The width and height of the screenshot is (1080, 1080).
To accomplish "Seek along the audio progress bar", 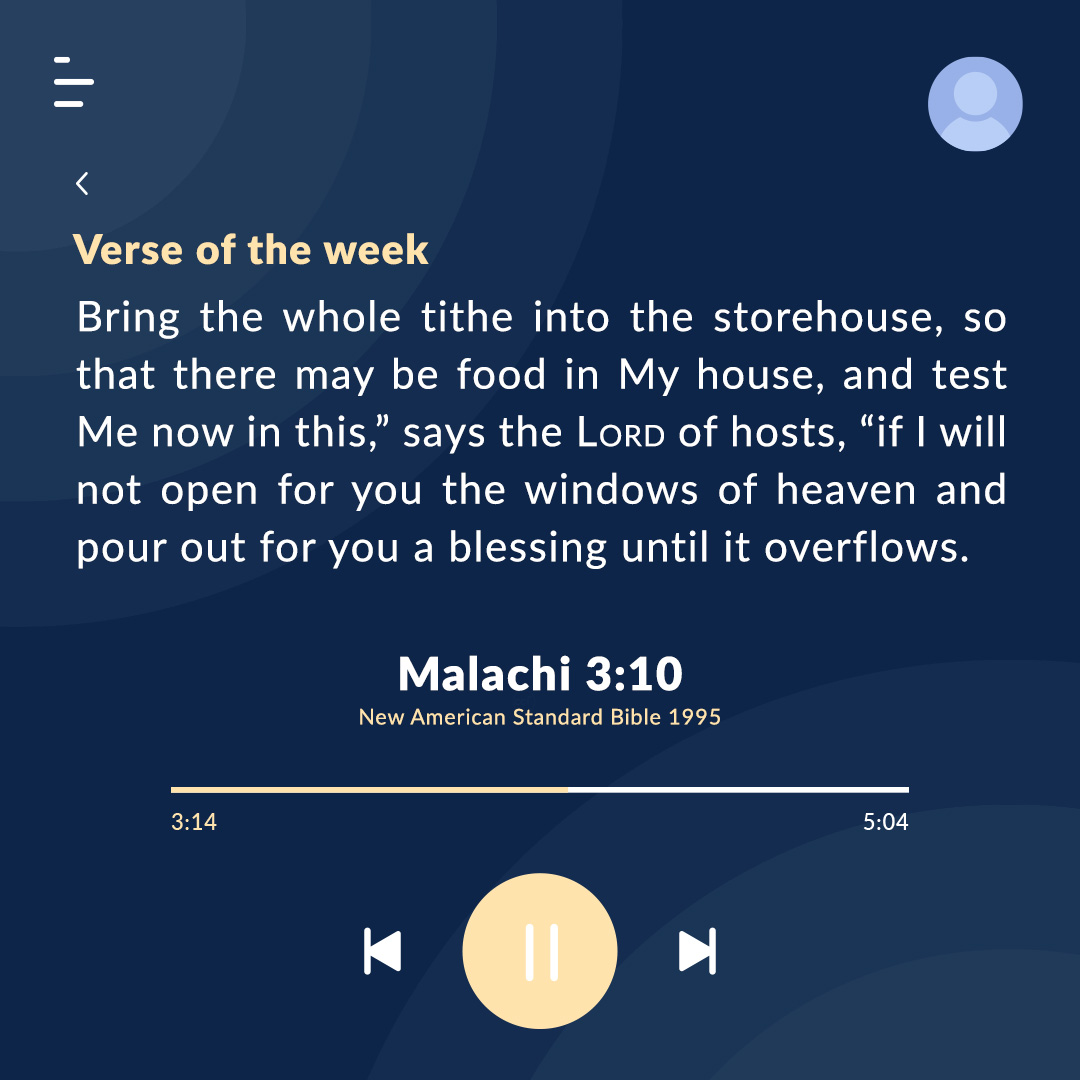I will coord(540,789).
